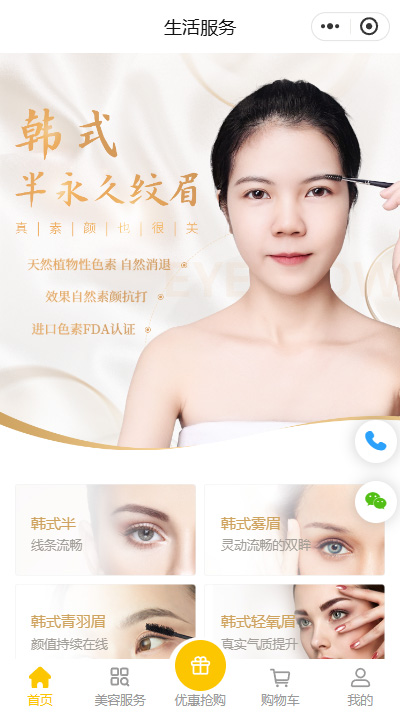View the 韩式轻氧眉 service card
The width and height of the screenshot is (400, 712).
tap(294, 621)
